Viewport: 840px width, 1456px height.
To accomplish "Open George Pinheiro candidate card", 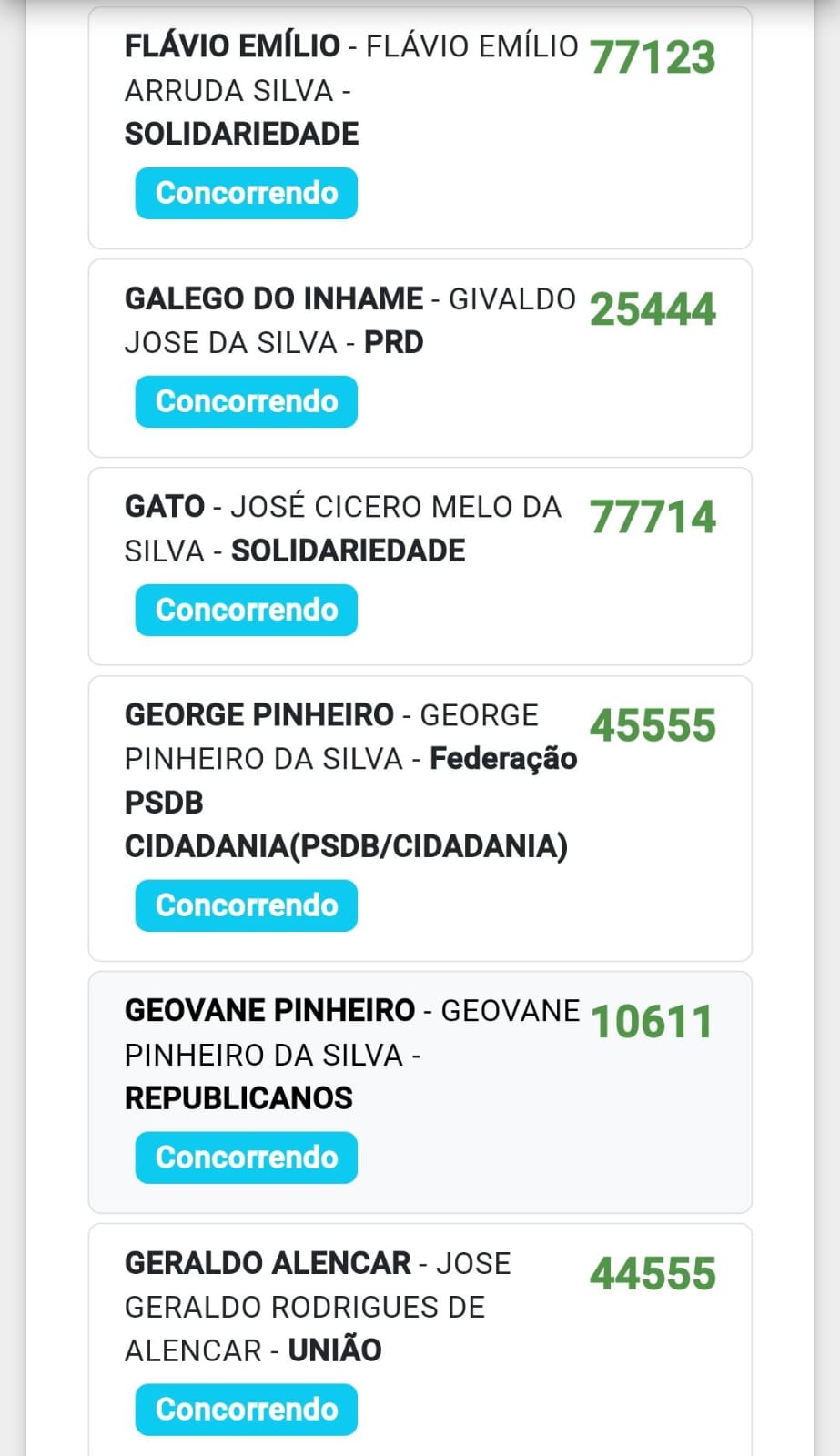I will 420,818.
